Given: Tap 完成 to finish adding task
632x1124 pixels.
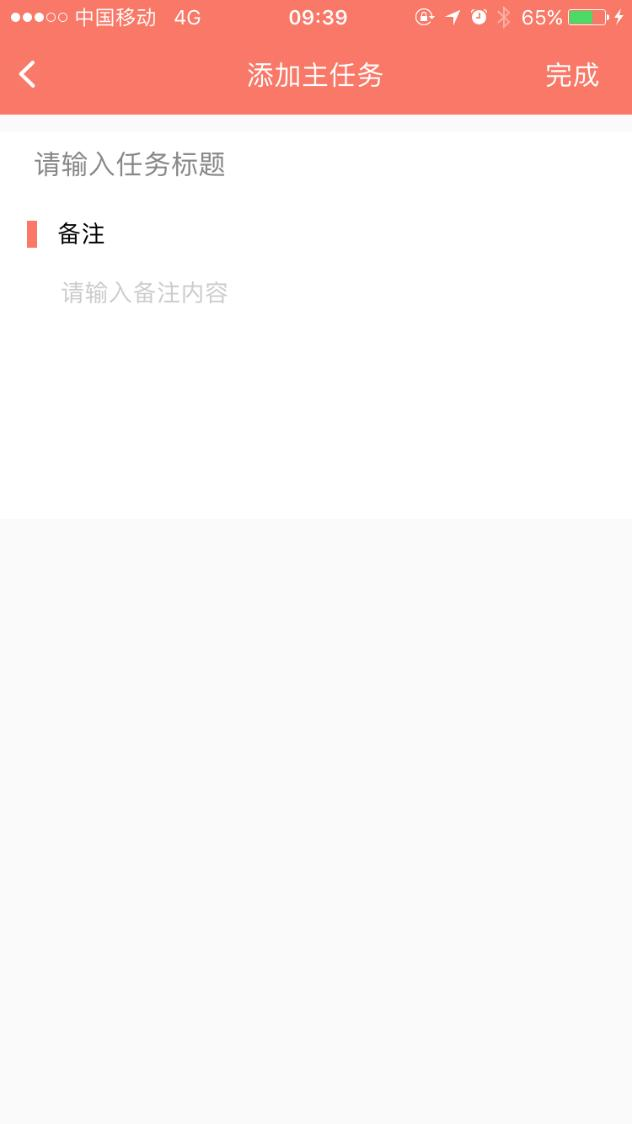Looking at the screenshot, I should [x=571, y=75].
